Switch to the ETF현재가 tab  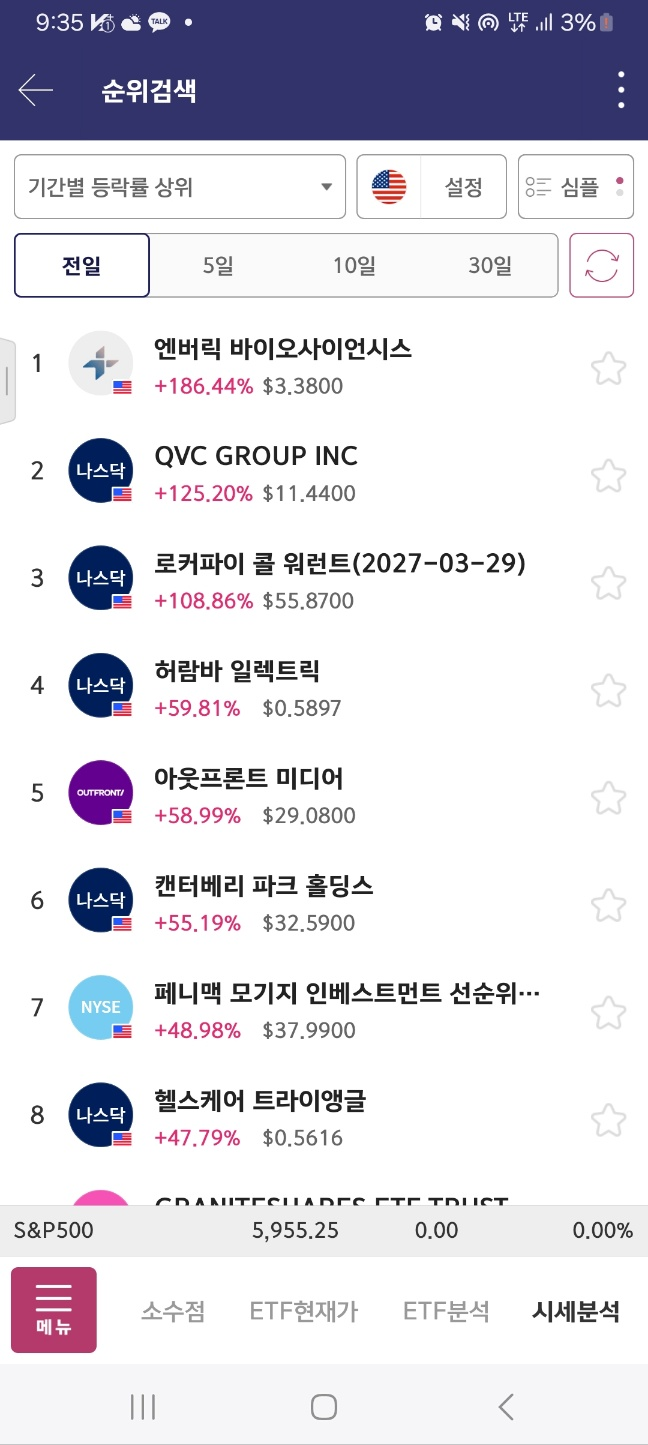pyautogui.click(x=303, y=1311)
